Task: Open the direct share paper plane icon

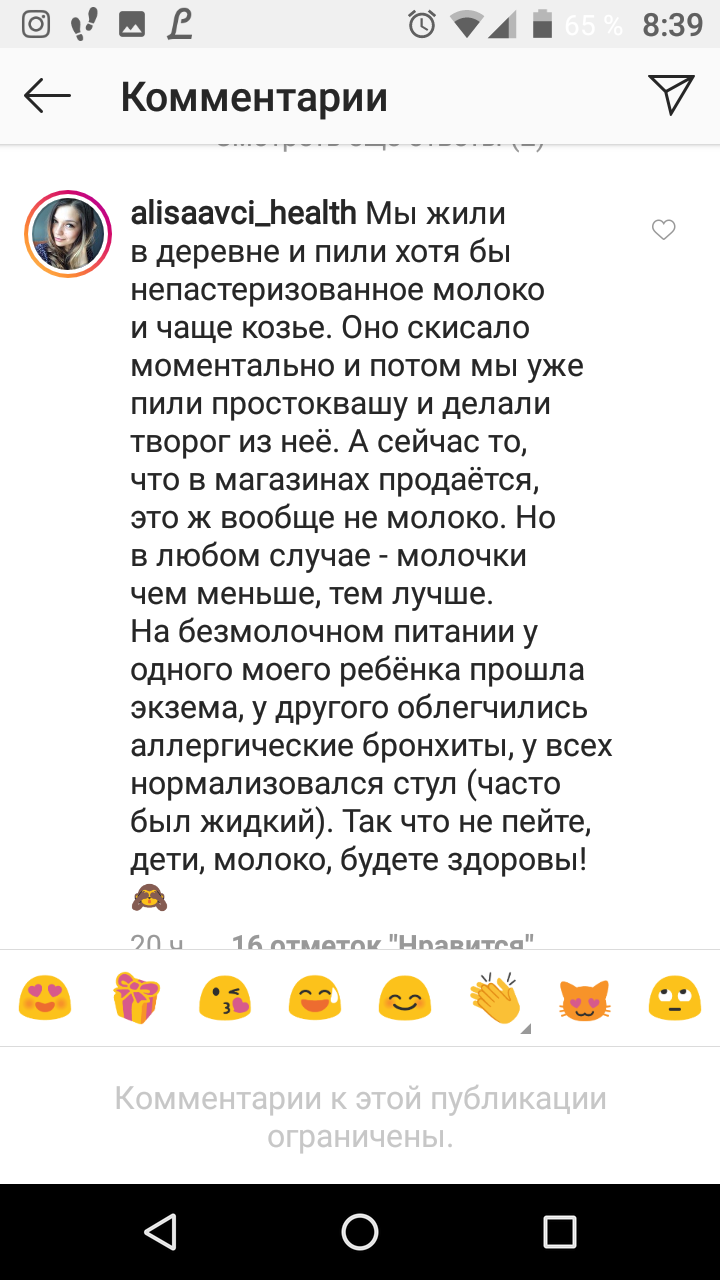Action: click(671, 95)
